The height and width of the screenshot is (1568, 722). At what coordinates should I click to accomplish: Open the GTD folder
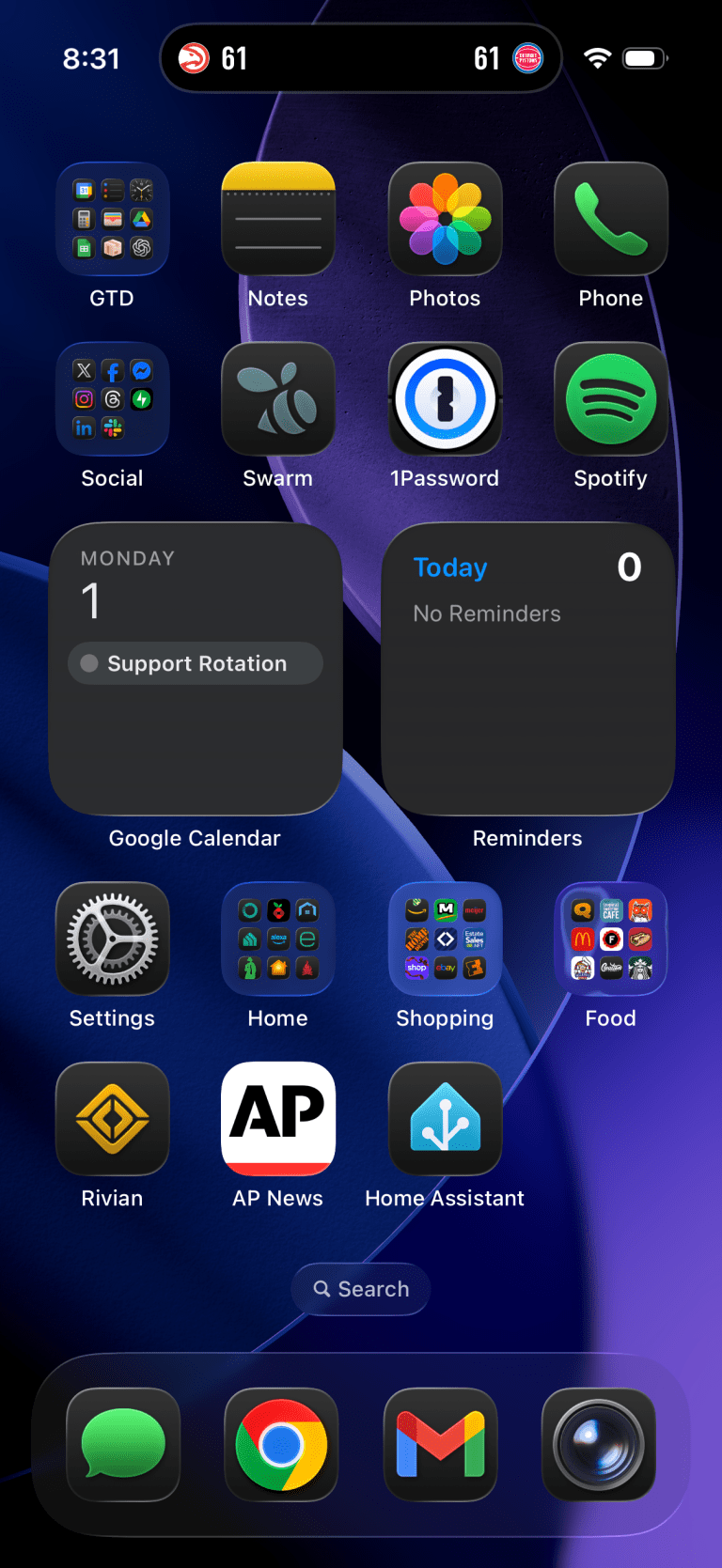pyautogui.click(x=112, y=218)
